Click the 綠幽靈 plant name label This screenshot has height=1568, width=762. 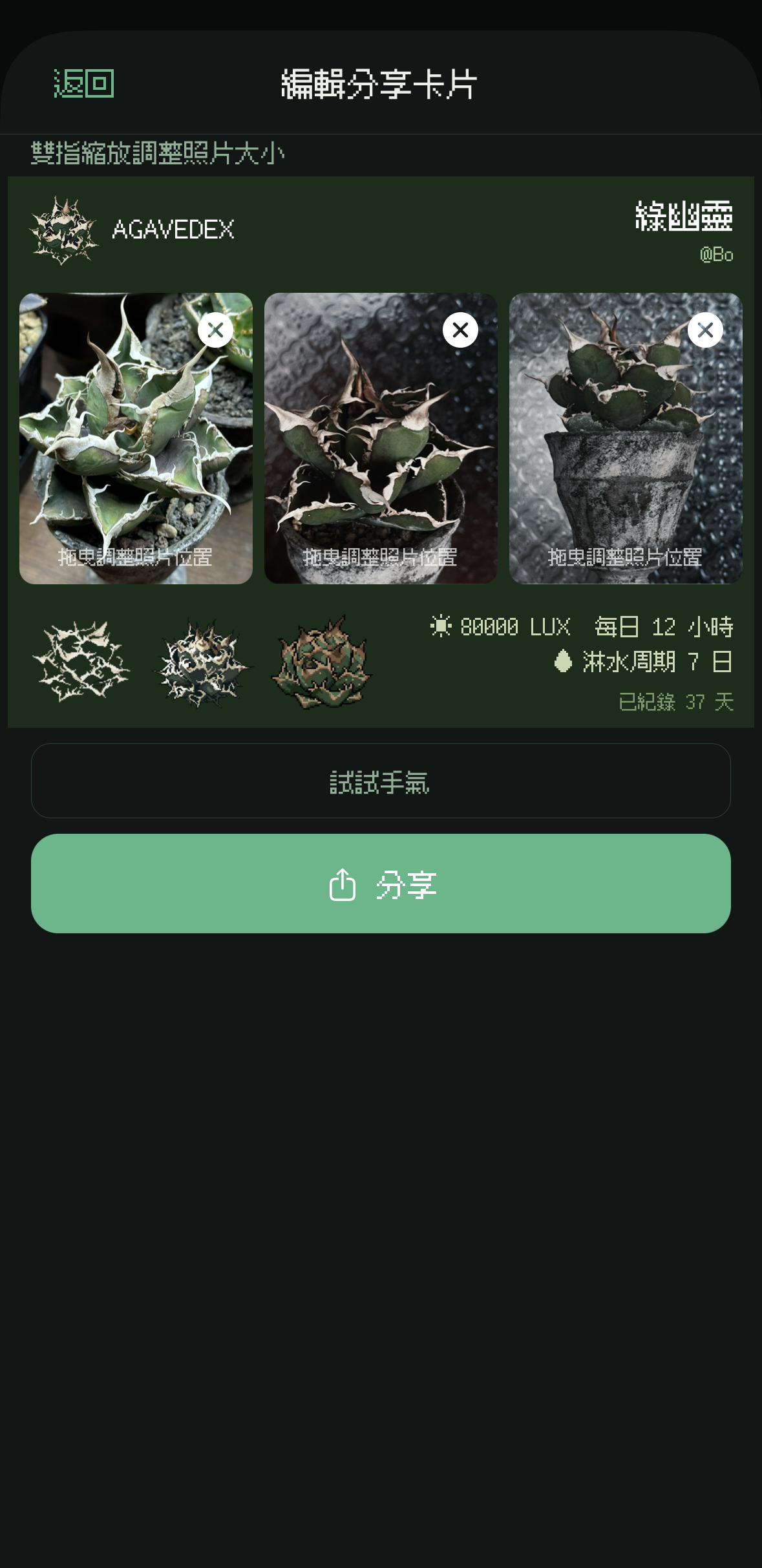point(682,220)
